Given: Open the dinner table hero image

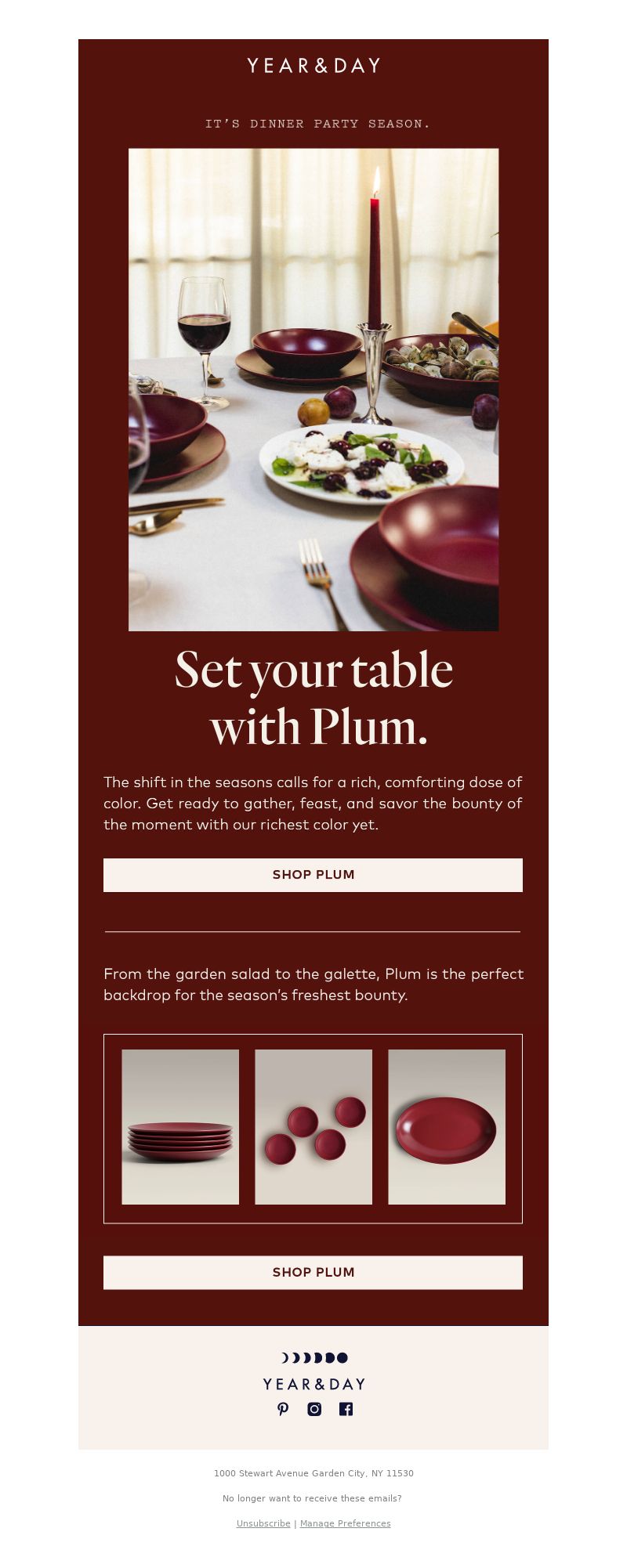Looking at the screenshot, I should click(313, 389).
